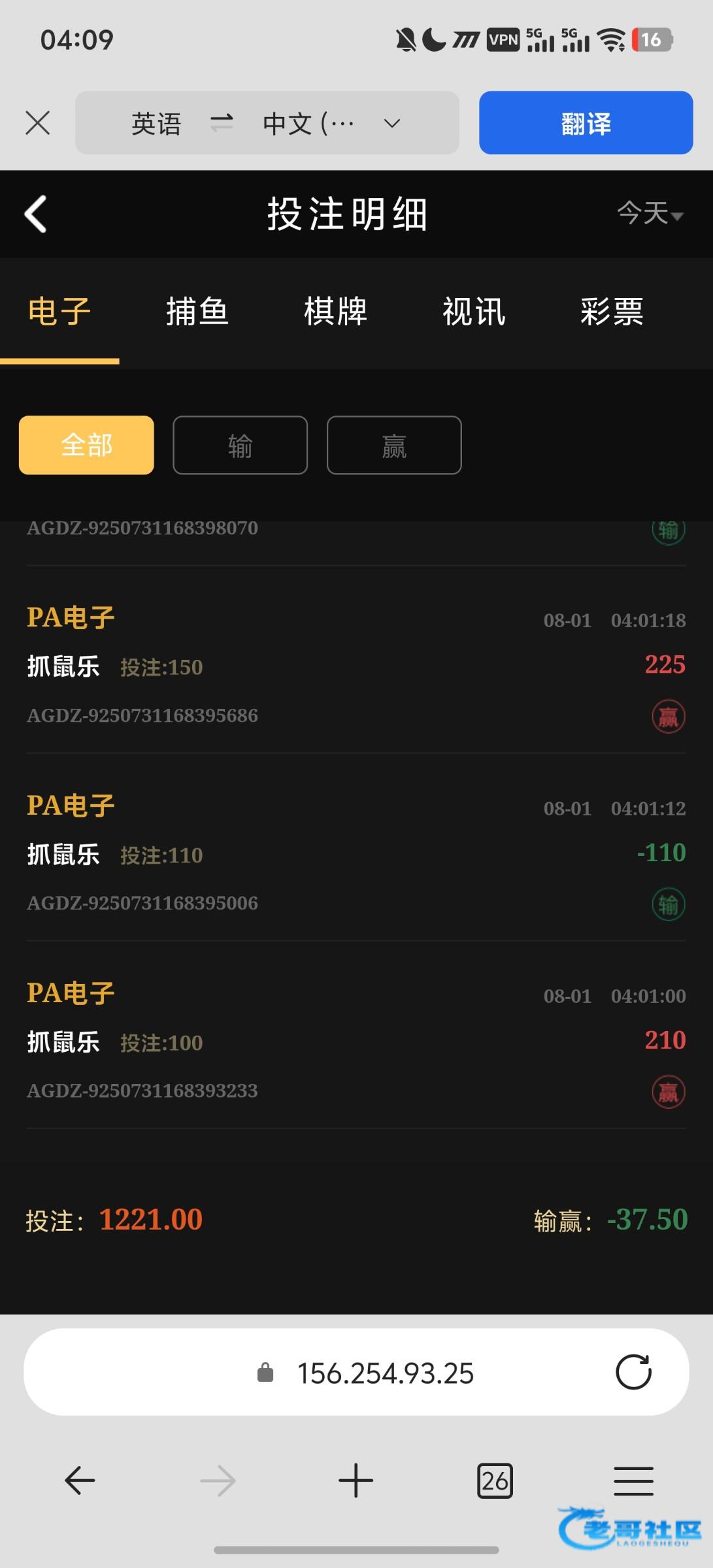
Task: Close the translation bar
Action: coord(38,123)
